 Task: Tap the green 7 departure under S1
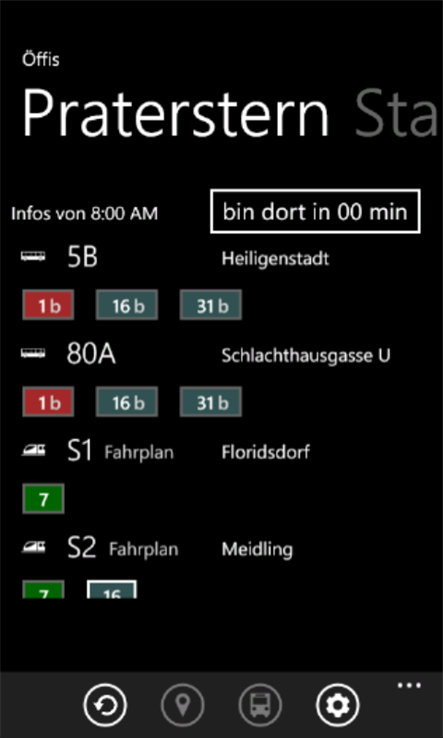[x=43, y=498]
